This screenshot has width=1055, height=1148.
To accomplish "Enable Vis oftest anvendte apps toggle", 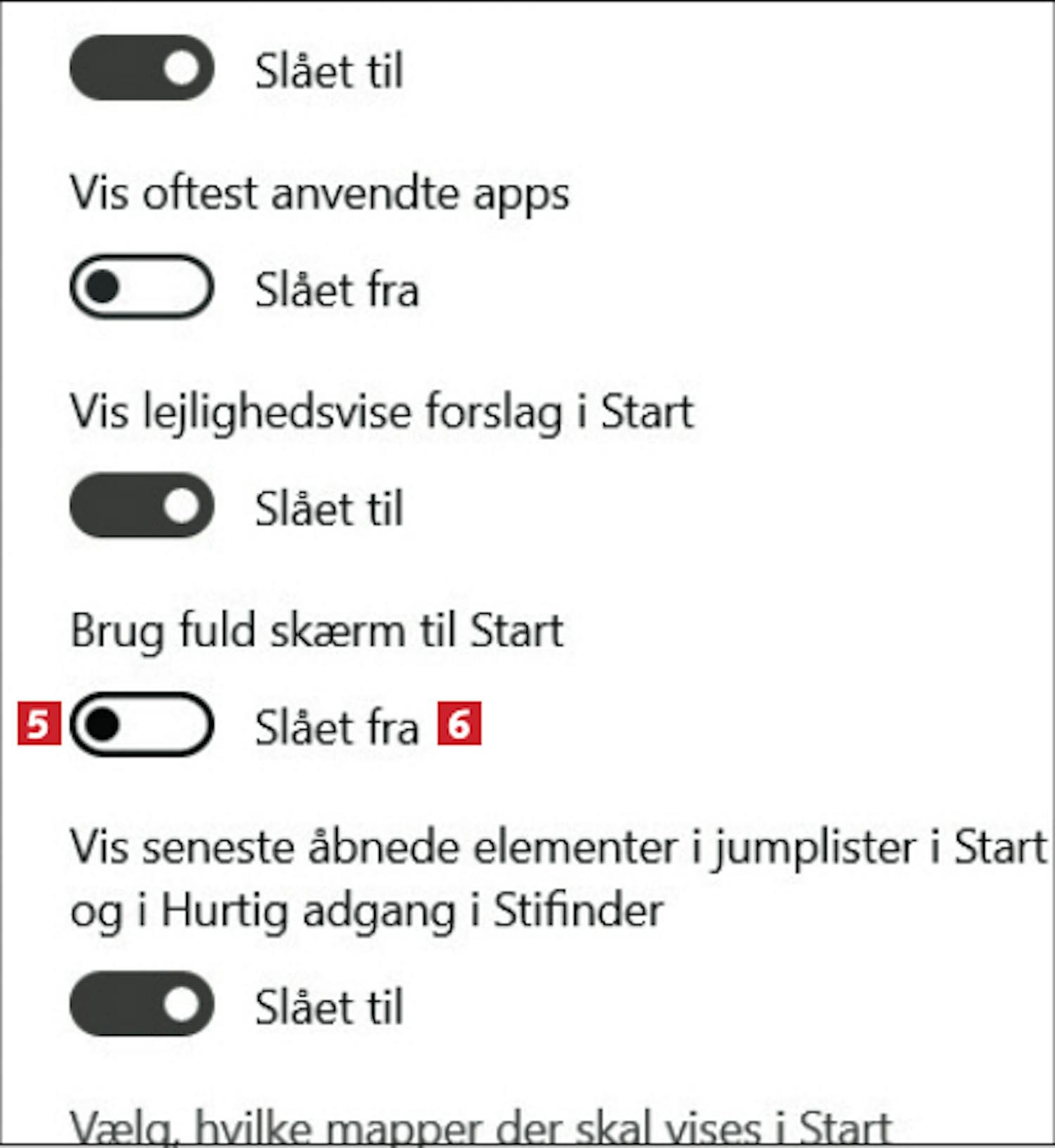I will (x=141, y=287).
